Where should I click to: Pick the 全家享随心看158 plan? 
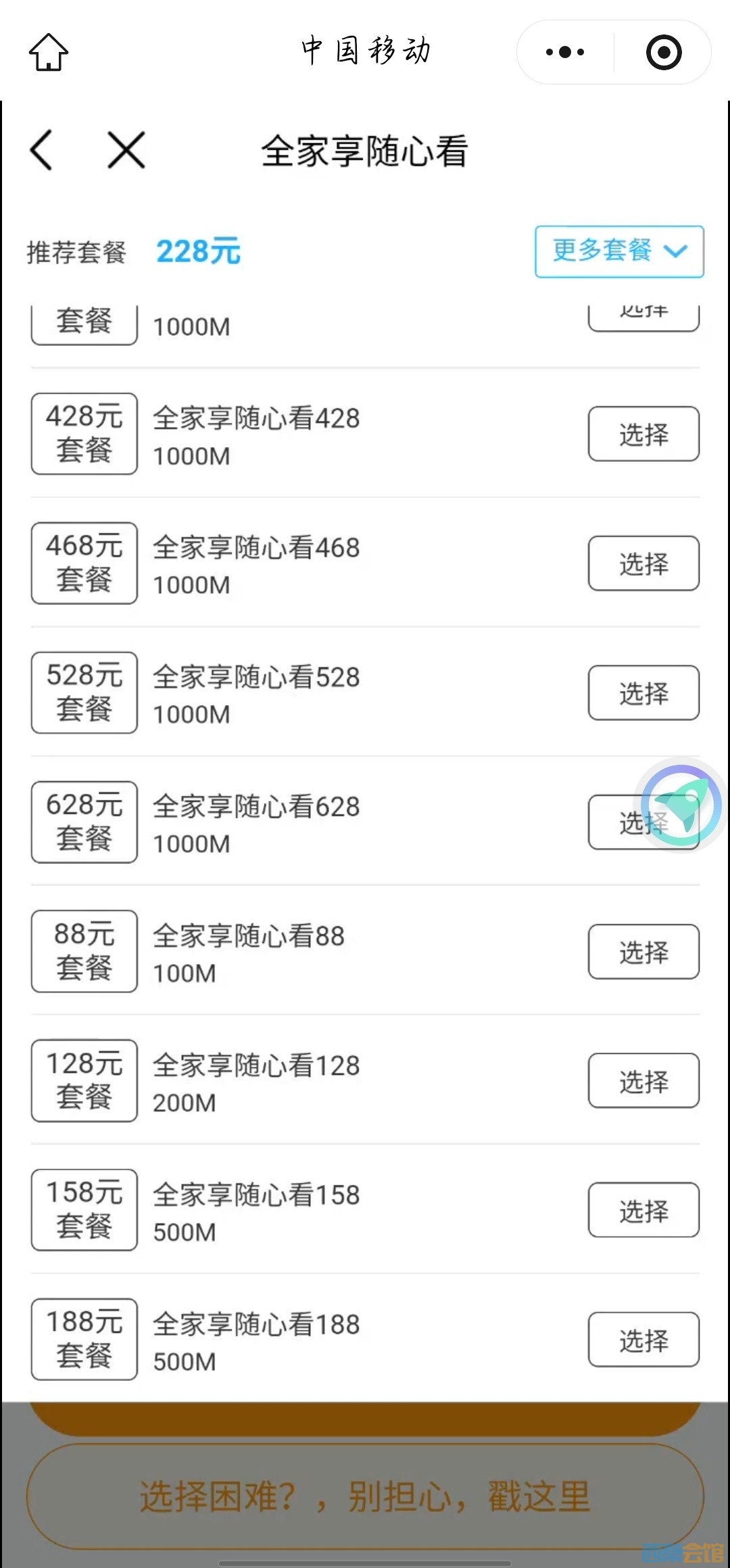pyautogui.click(x=643, y=1211)
